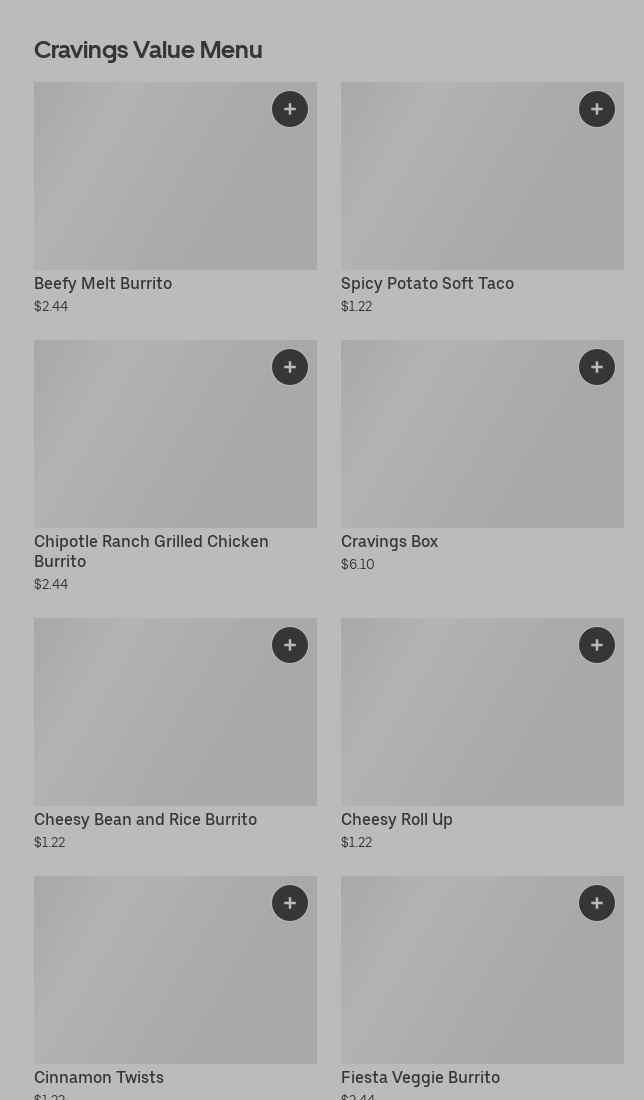Add Cheesy Bean and Rice Burrito to cart
Image resolution: width=644 pixels, height=1100 pixels.
(x=290, y=645)
